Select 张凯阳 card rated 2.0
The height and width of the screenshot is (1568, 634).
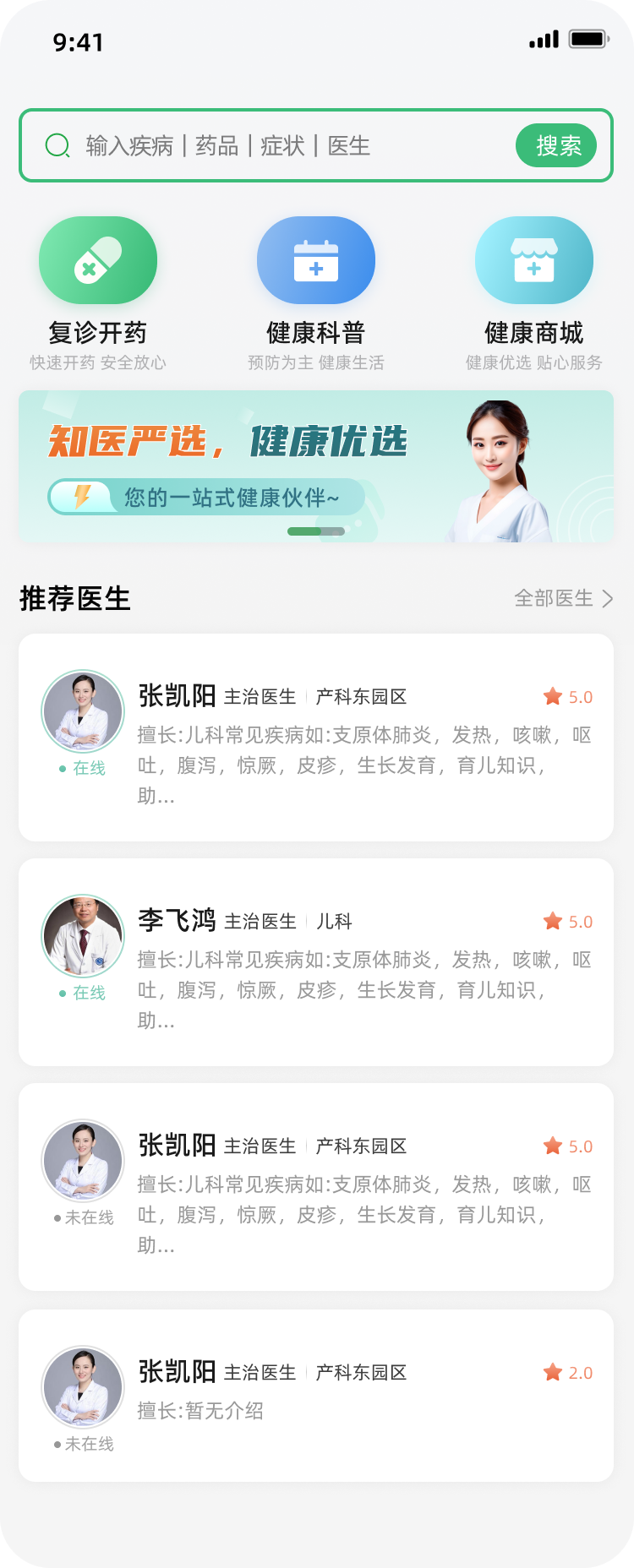click(316, 1395)
